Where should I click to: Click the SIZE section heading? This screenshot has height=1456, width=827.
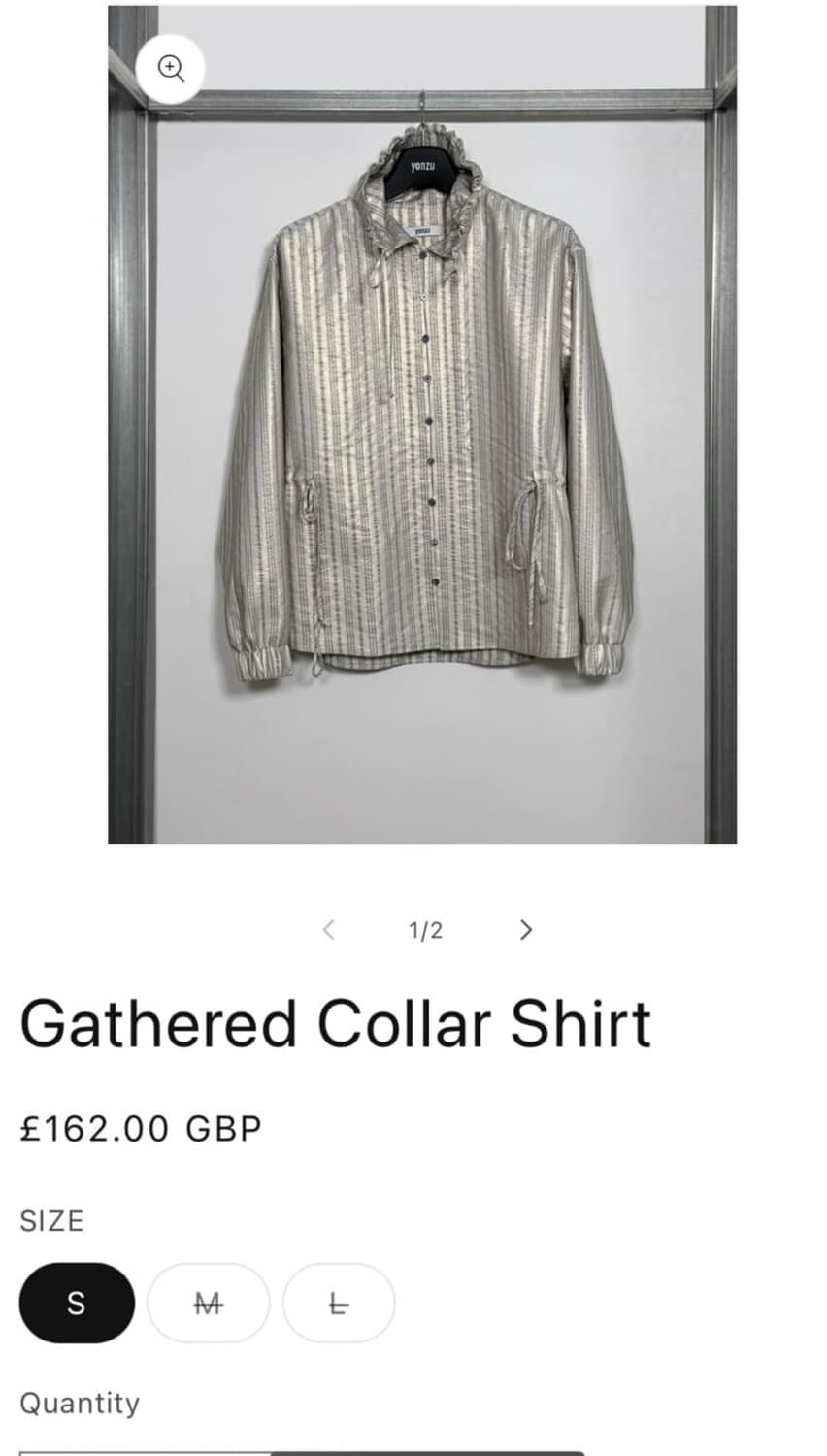pyautogui.click(x=52, y=1221)
